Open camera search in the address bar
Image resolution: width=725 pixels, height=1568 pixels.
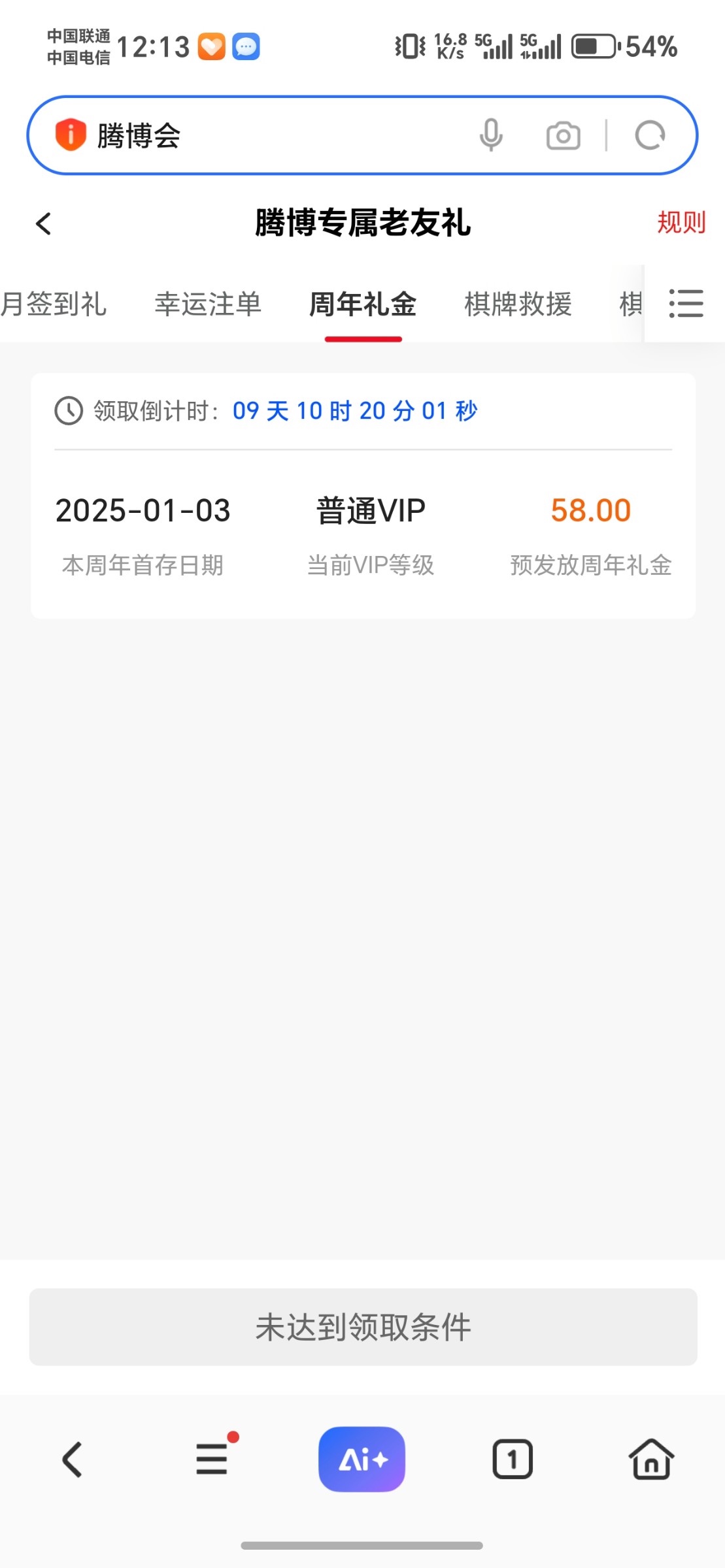click(563, 136)
